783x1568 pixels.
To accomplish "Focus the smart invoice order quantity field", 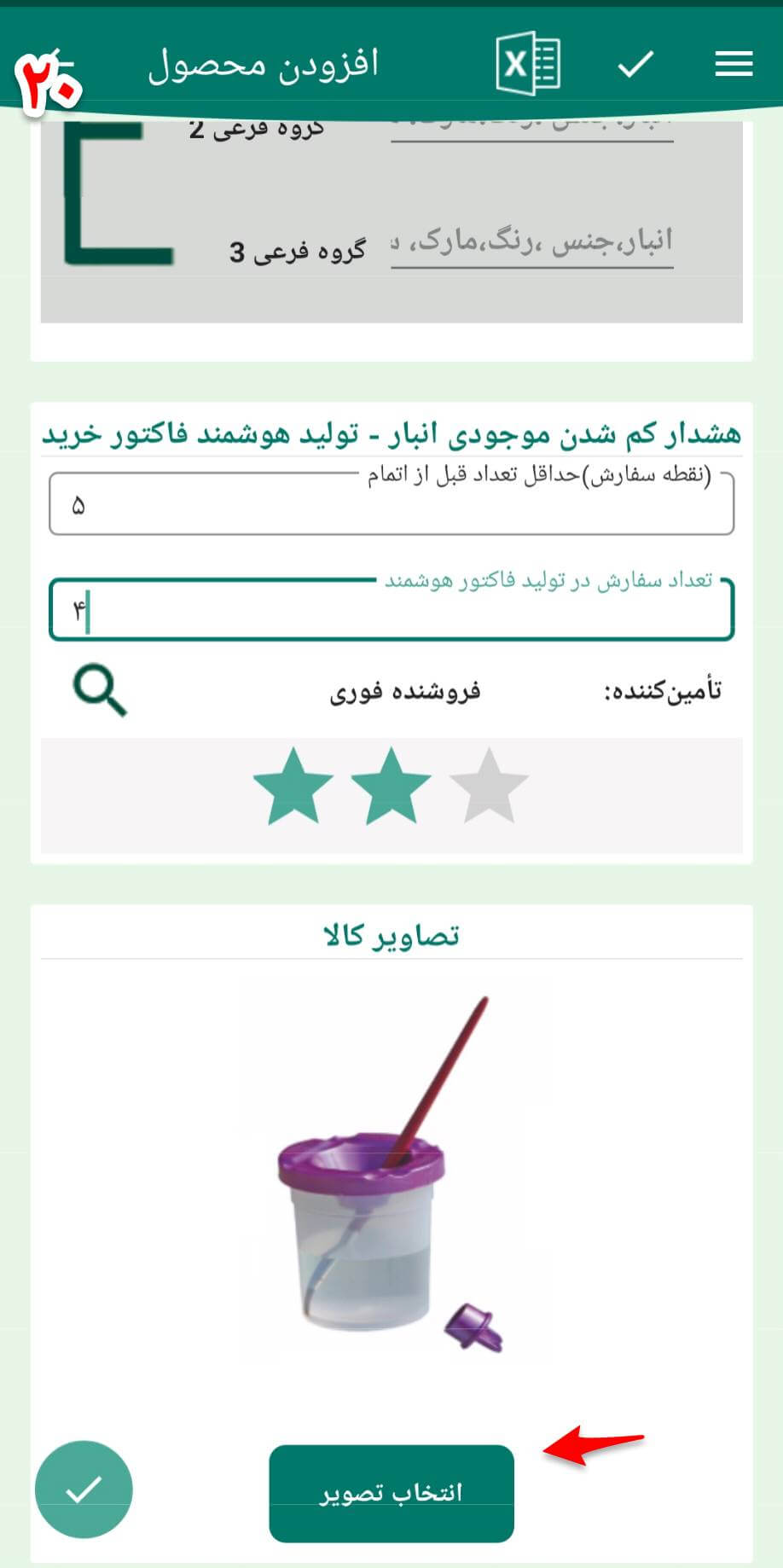I will (x=391, y=611).
